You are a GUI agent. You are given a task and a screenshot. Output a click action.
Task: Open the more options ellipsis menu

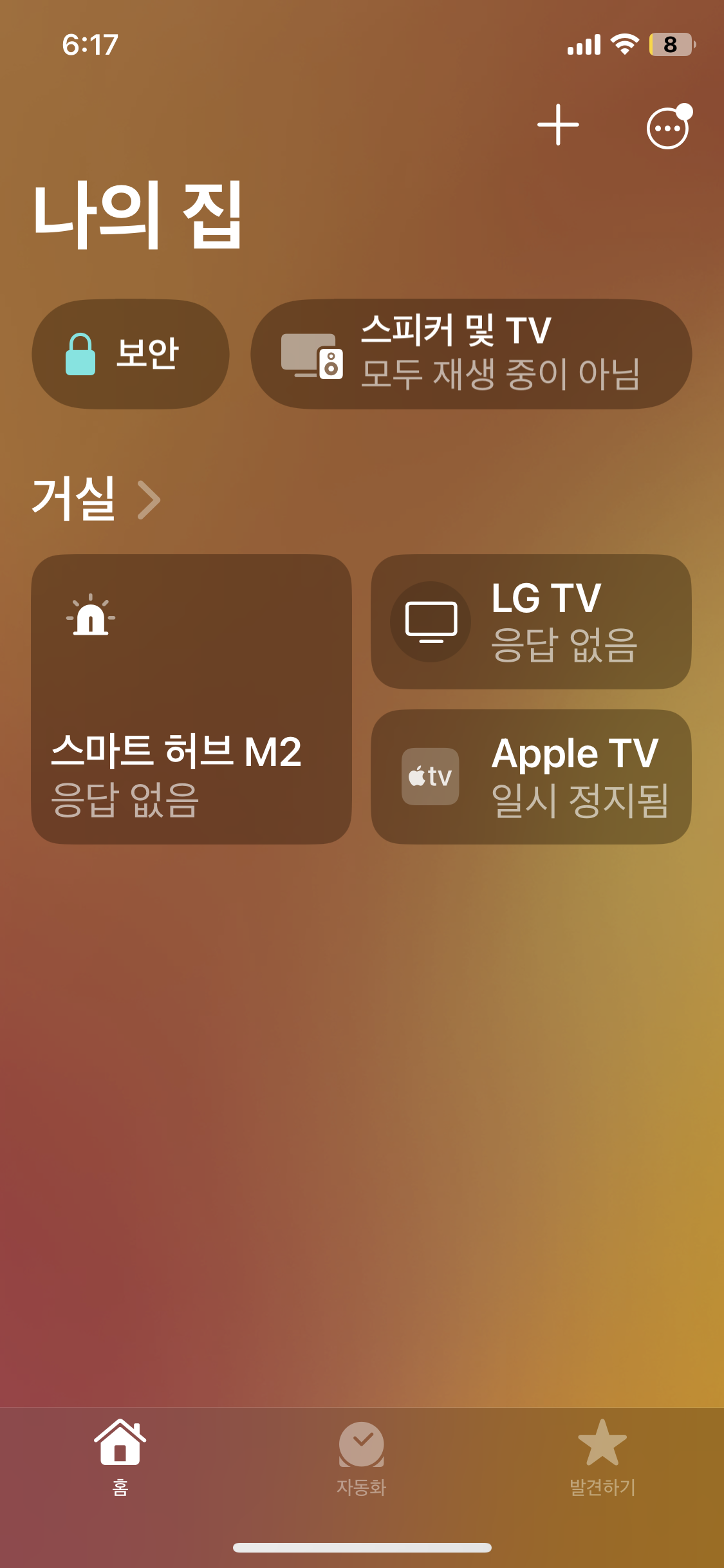coord(667,128)
